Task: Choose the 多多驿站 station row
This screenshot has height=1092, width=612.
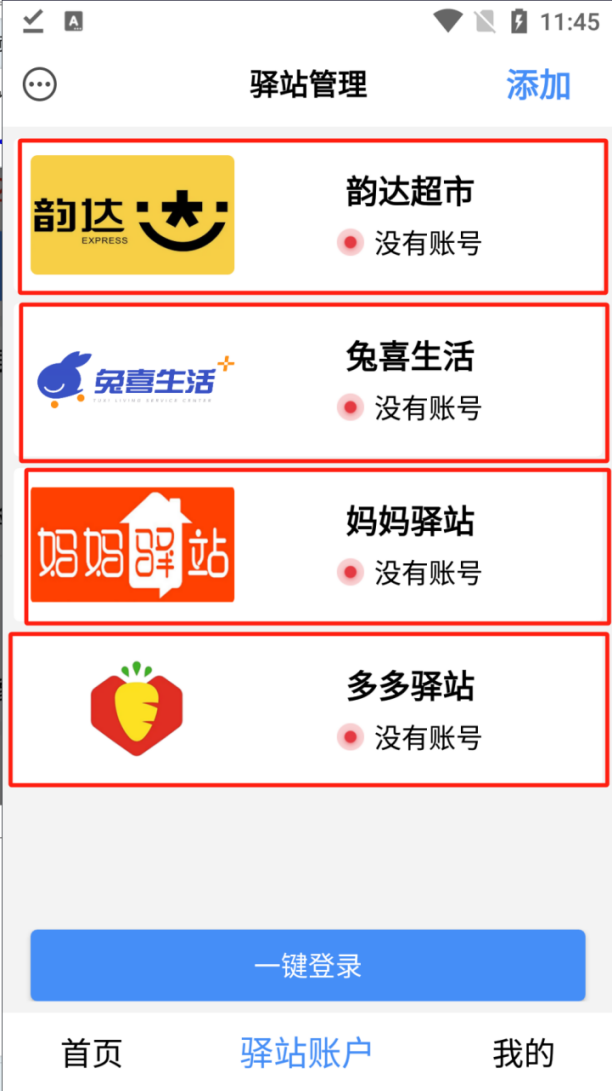Action: tap(308, 709)
